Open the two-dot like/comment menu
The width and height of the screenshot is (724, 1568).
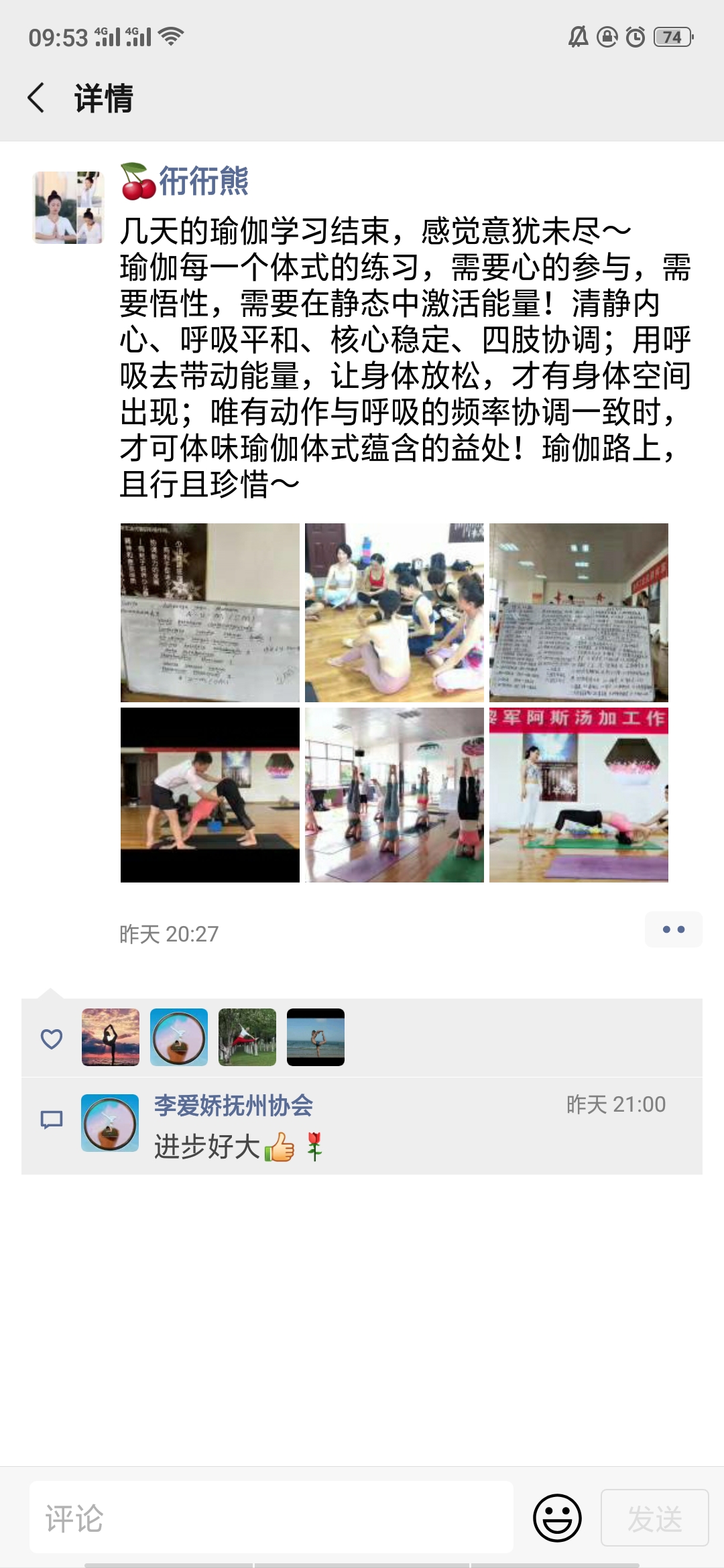tap(673, 929)
